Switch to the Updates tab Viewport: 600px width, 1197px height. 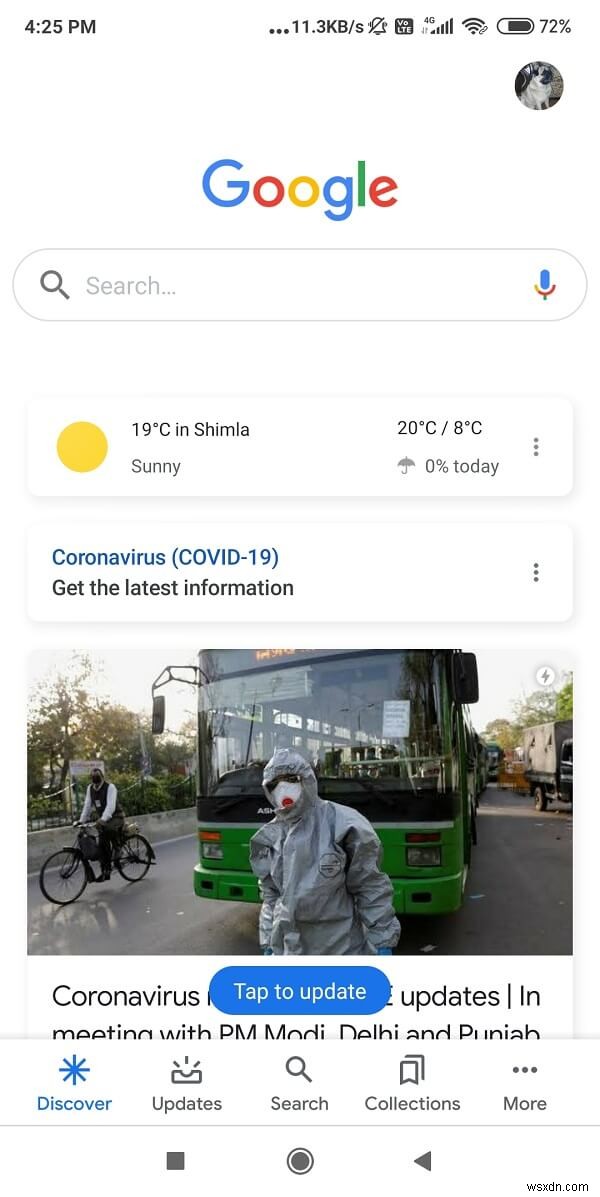point(186,1085)
